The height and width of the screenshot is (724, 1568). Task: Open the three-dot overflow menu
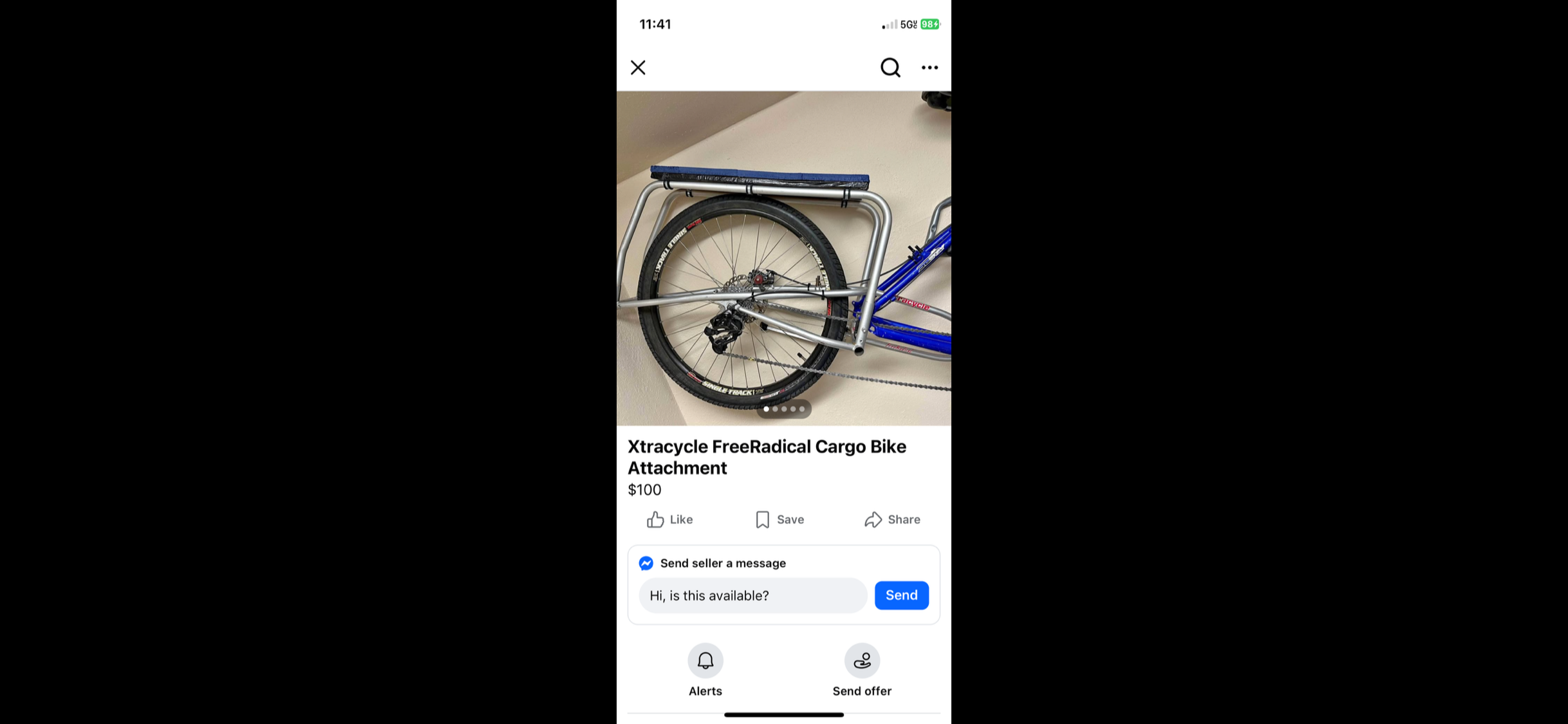(929, 68)
